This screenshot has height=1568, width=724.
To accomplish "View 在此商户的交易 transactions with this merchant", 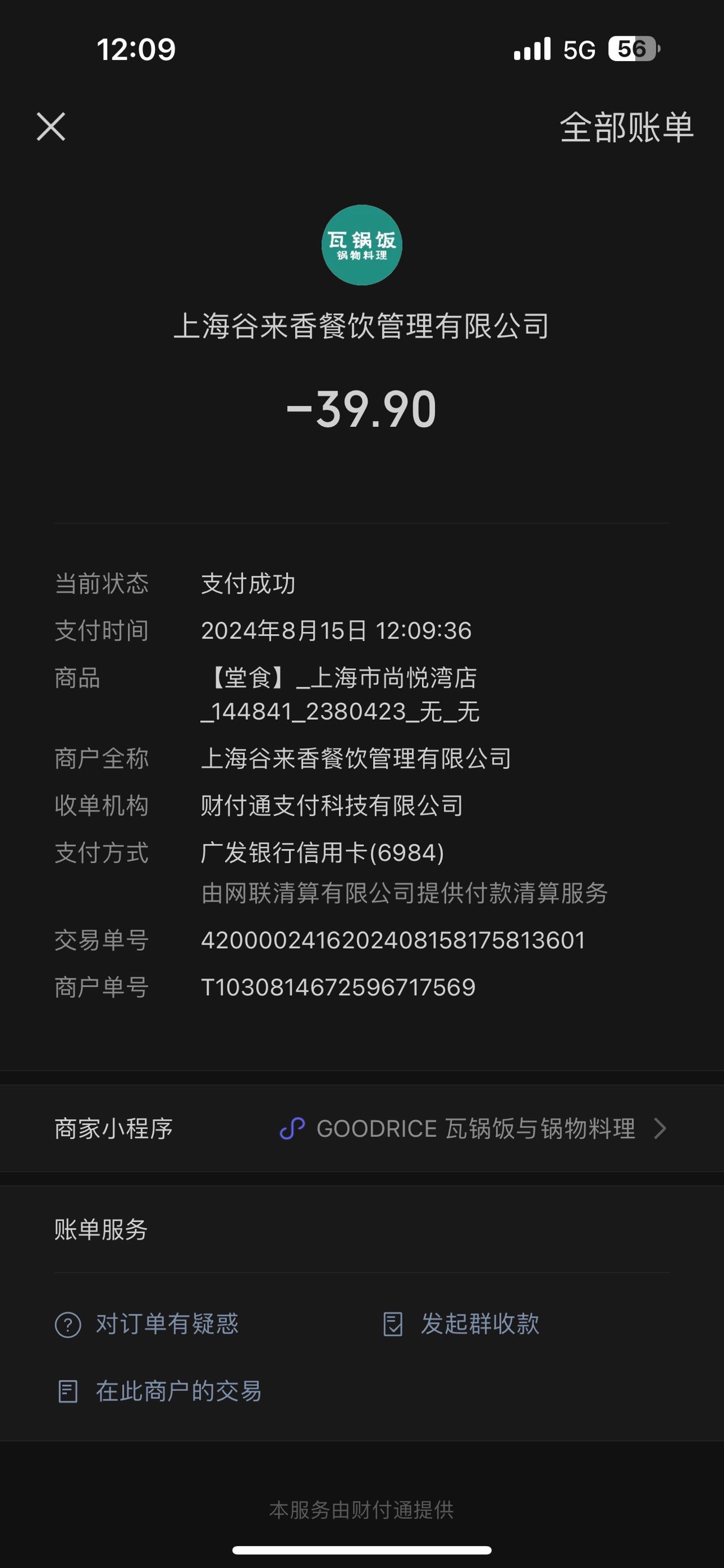I will click(159, 1392).
